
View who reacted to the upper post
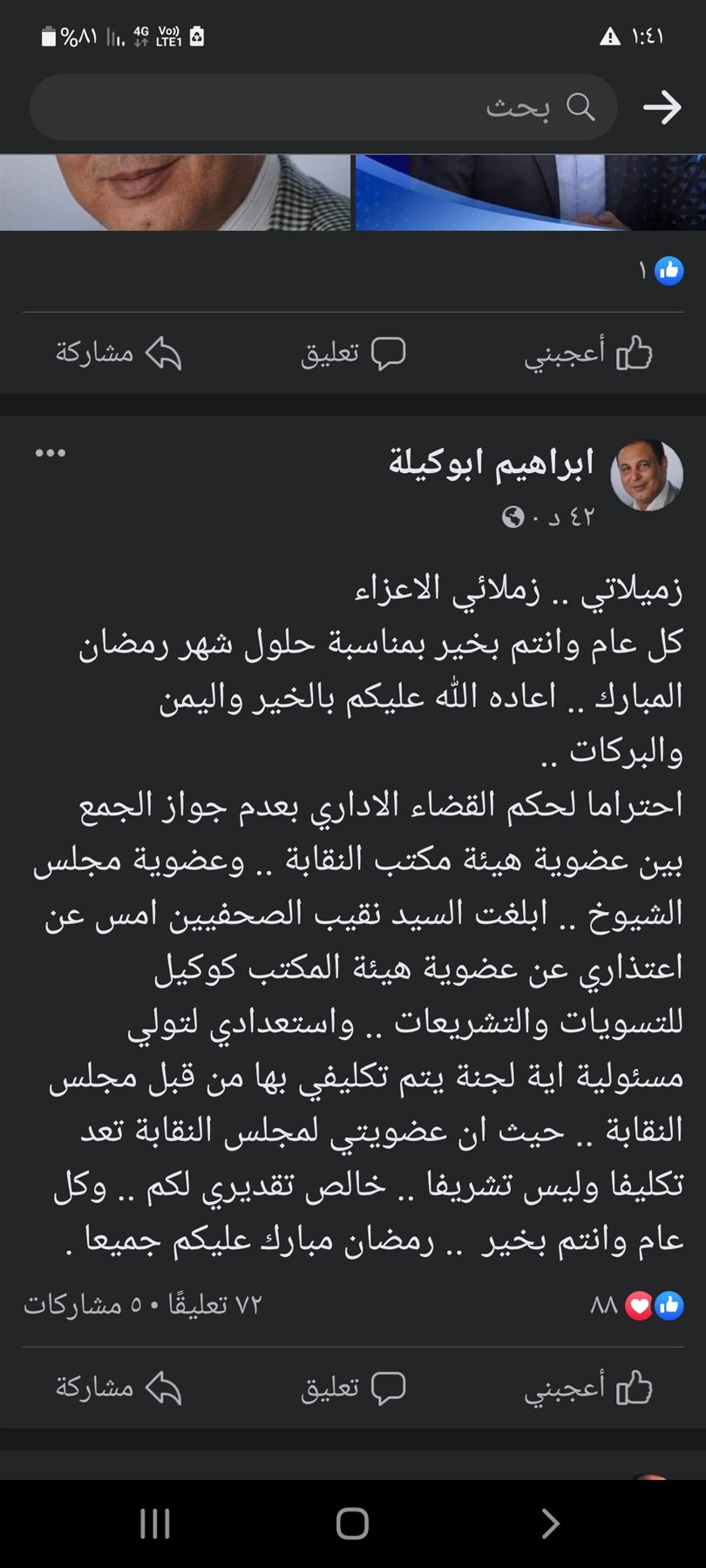662,271
